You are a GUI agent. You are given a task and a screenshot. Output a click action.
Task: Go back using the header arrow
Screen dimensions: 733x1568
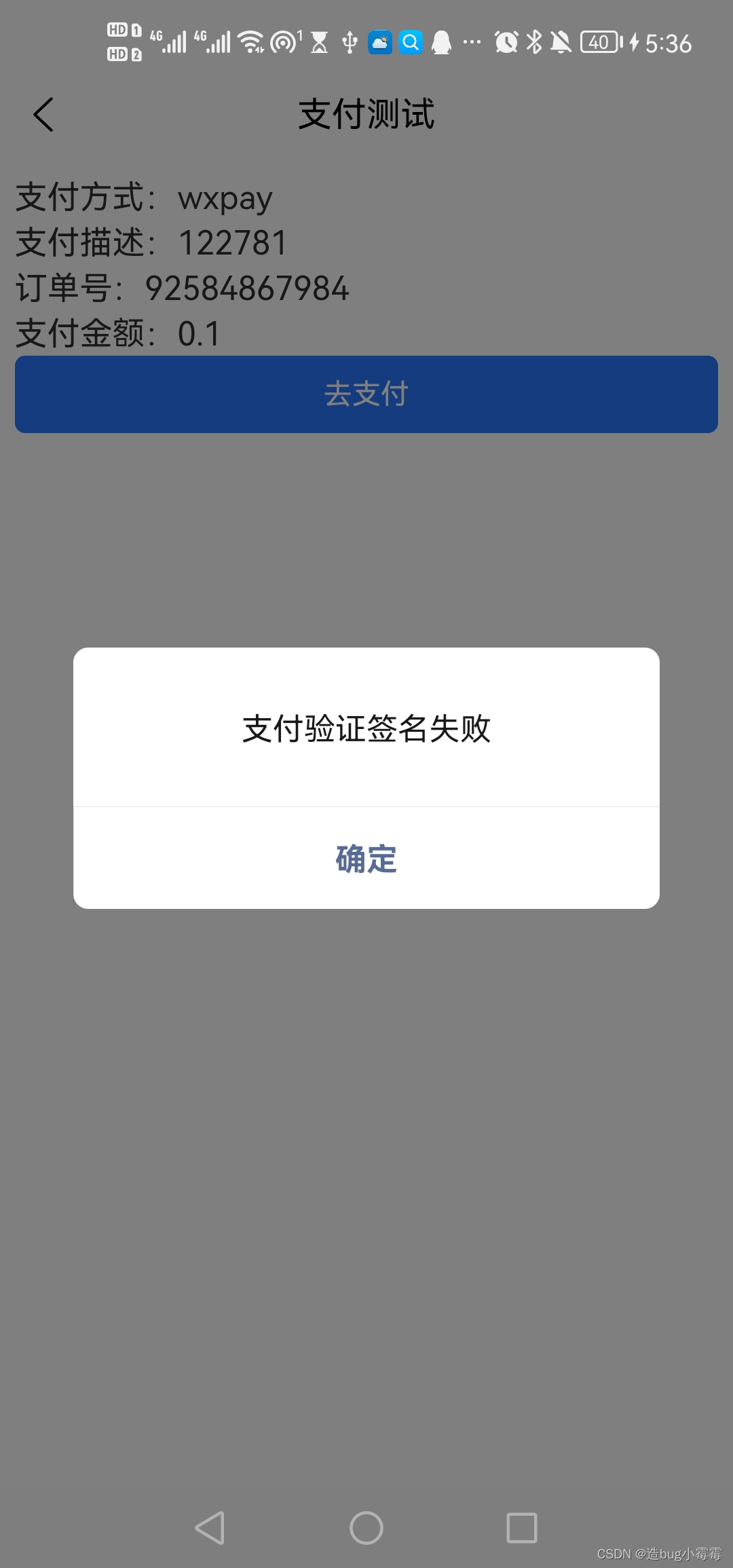click(43, 115)
